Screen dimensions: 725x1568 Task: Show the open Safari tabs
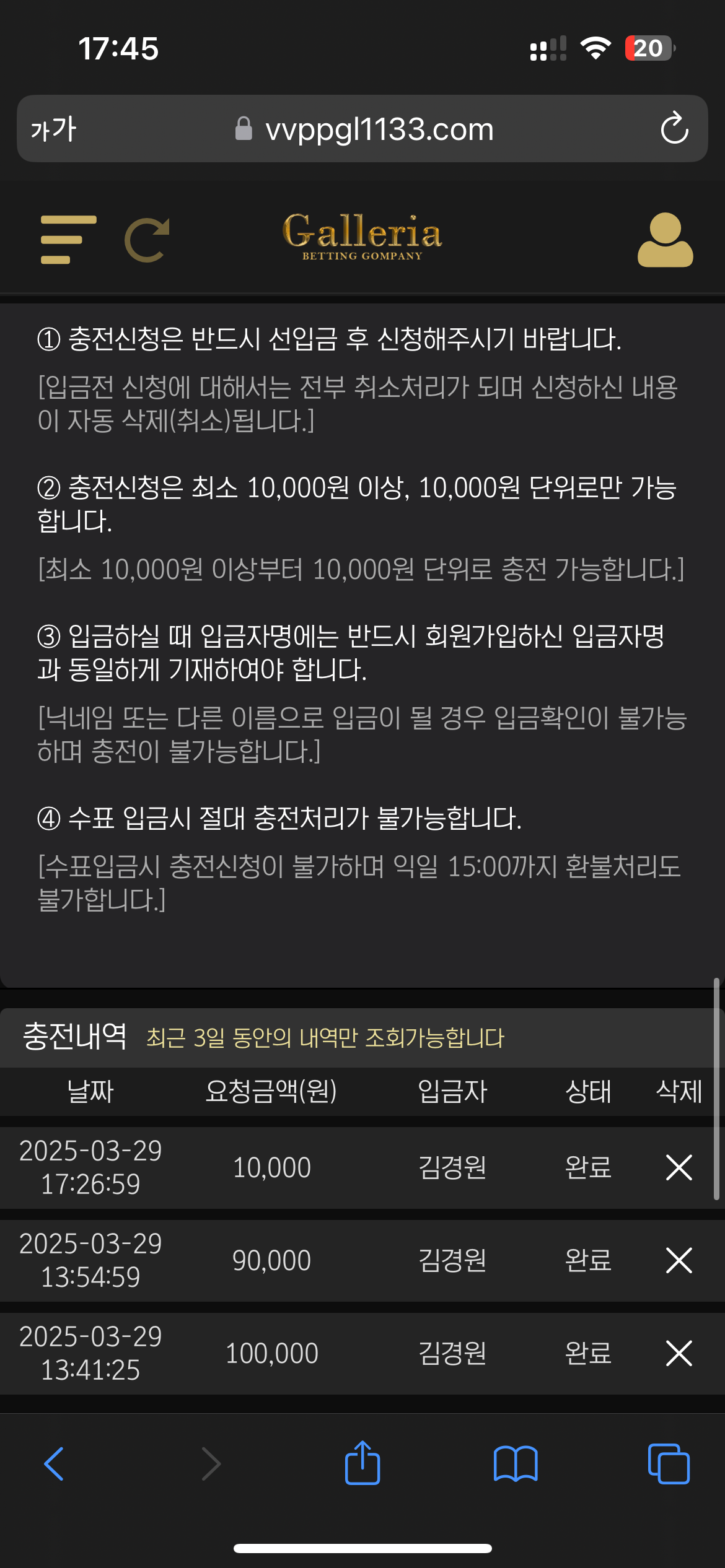coord(669,1464)
